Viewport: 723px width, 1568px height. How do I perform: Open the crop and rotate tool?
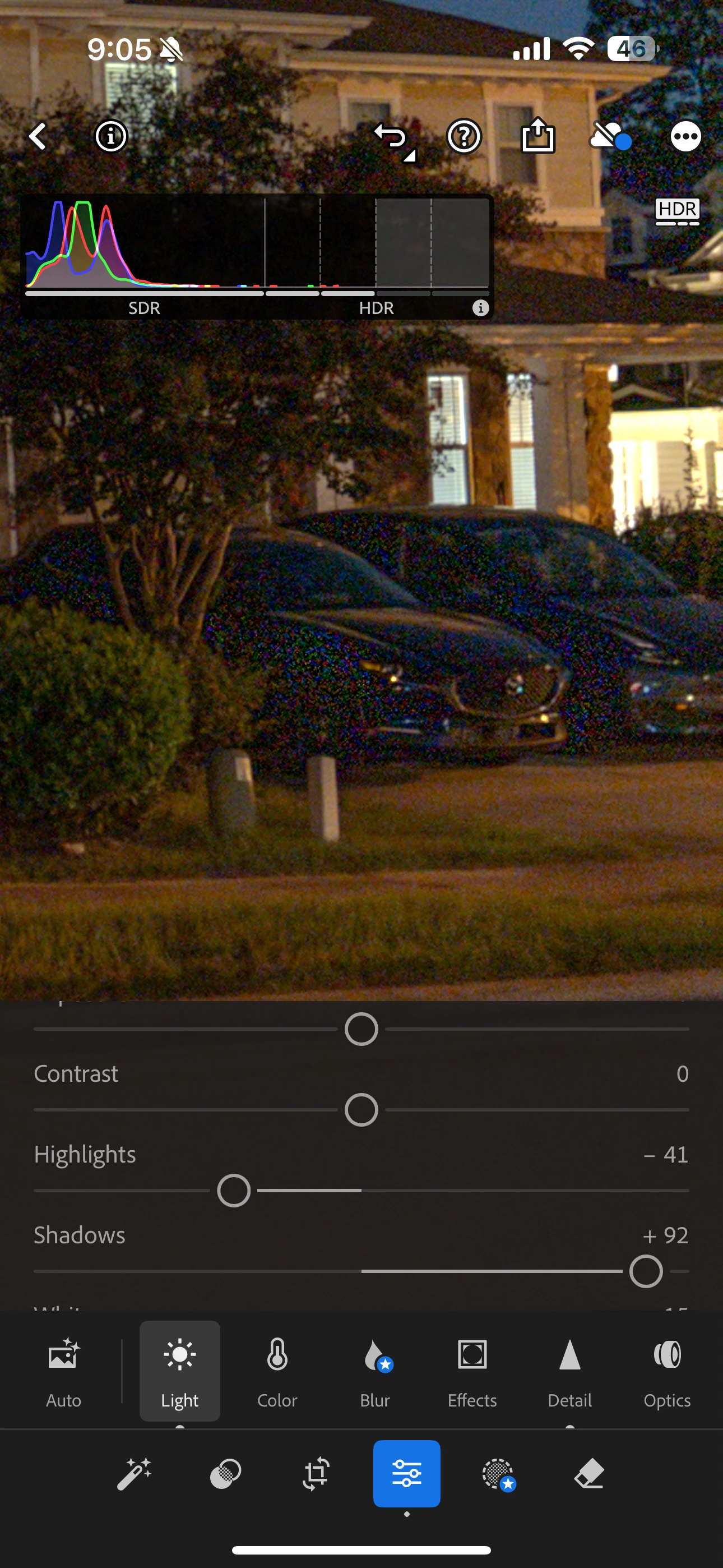coord(316,1474)
